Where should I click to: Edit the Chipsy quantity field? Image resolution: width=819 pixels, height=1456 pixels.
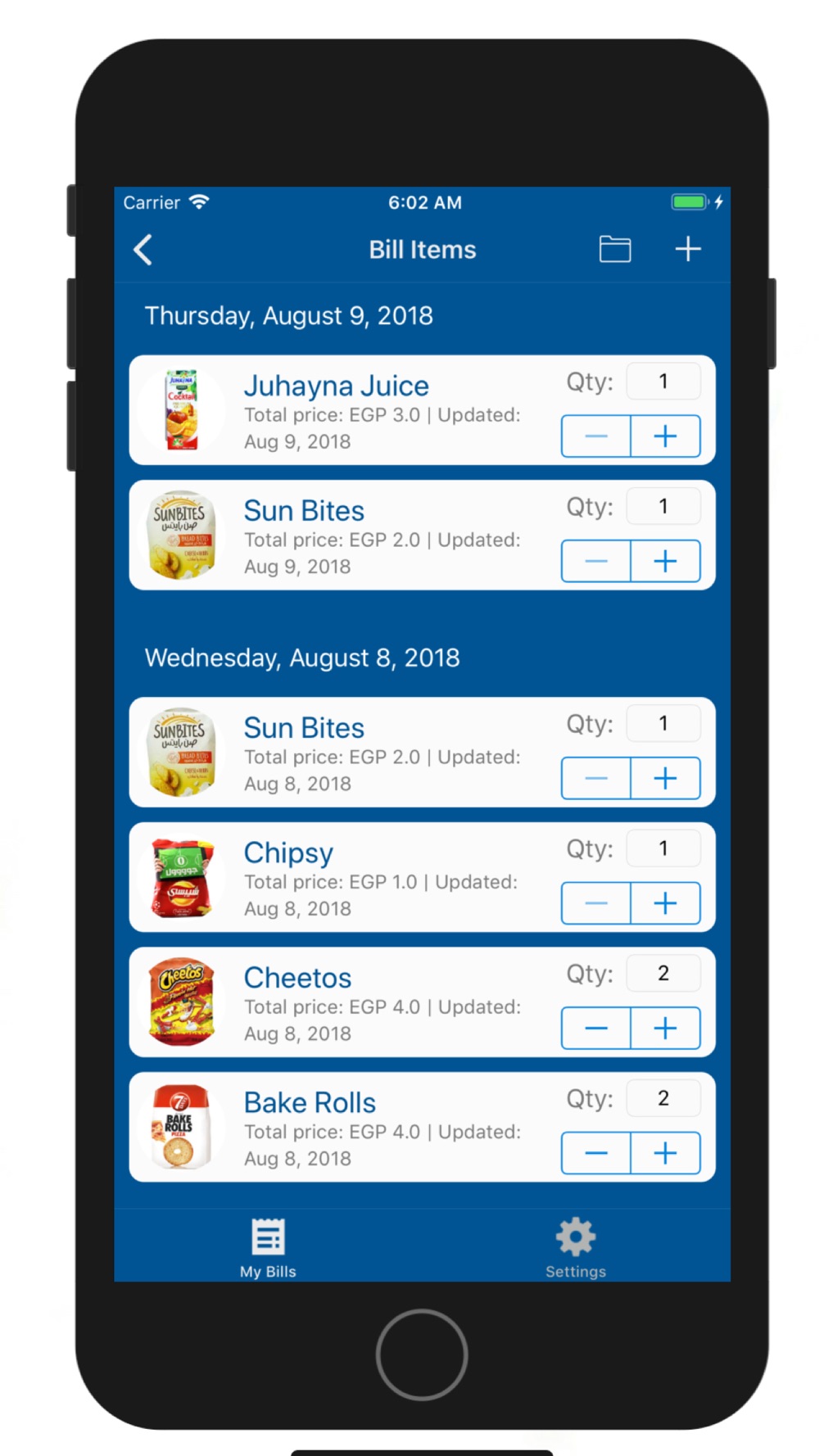[x=663, y=848]
